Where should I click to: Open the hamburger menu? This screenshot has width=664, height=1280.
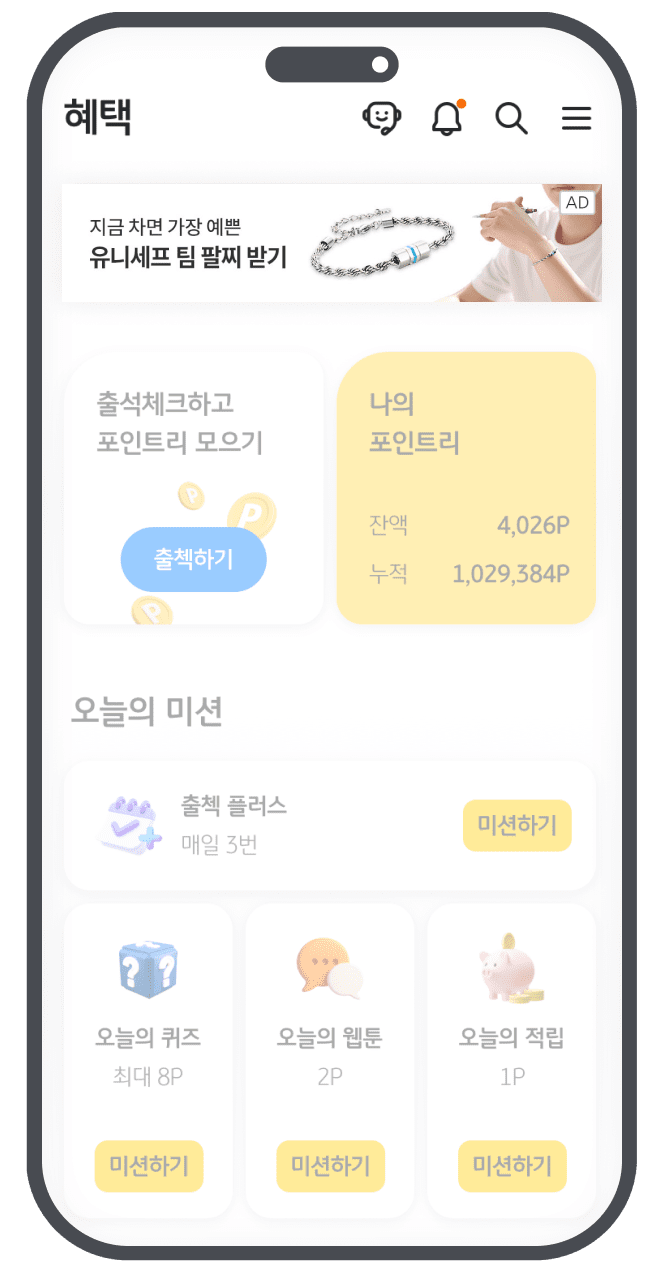tap(576, 119)
